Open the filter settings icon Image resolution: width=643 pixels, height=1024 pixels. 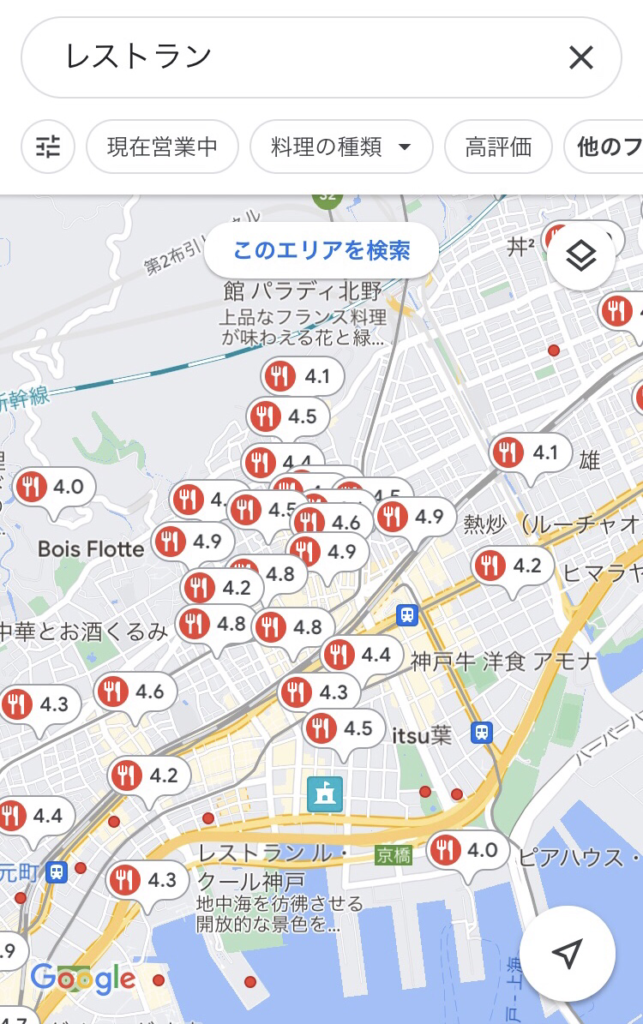pyautogui.click(x=48, y=148)
